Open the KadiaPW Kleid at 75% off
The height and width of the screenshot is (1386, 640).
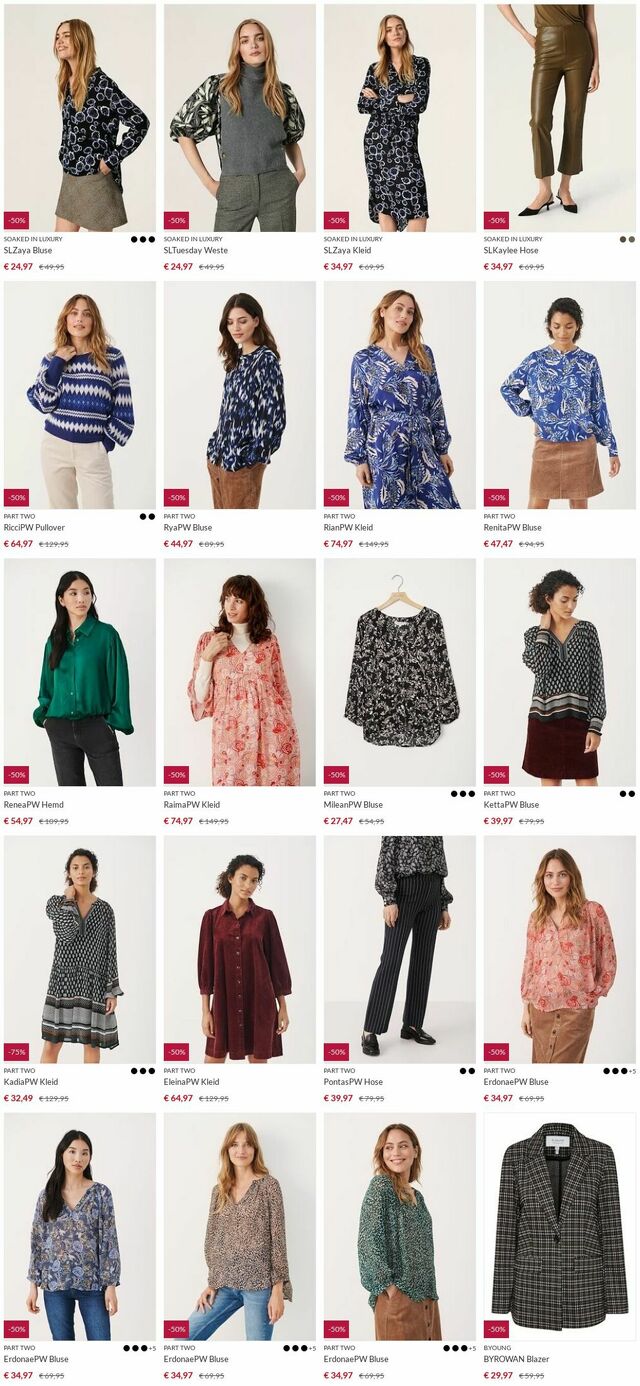[79, 949]
